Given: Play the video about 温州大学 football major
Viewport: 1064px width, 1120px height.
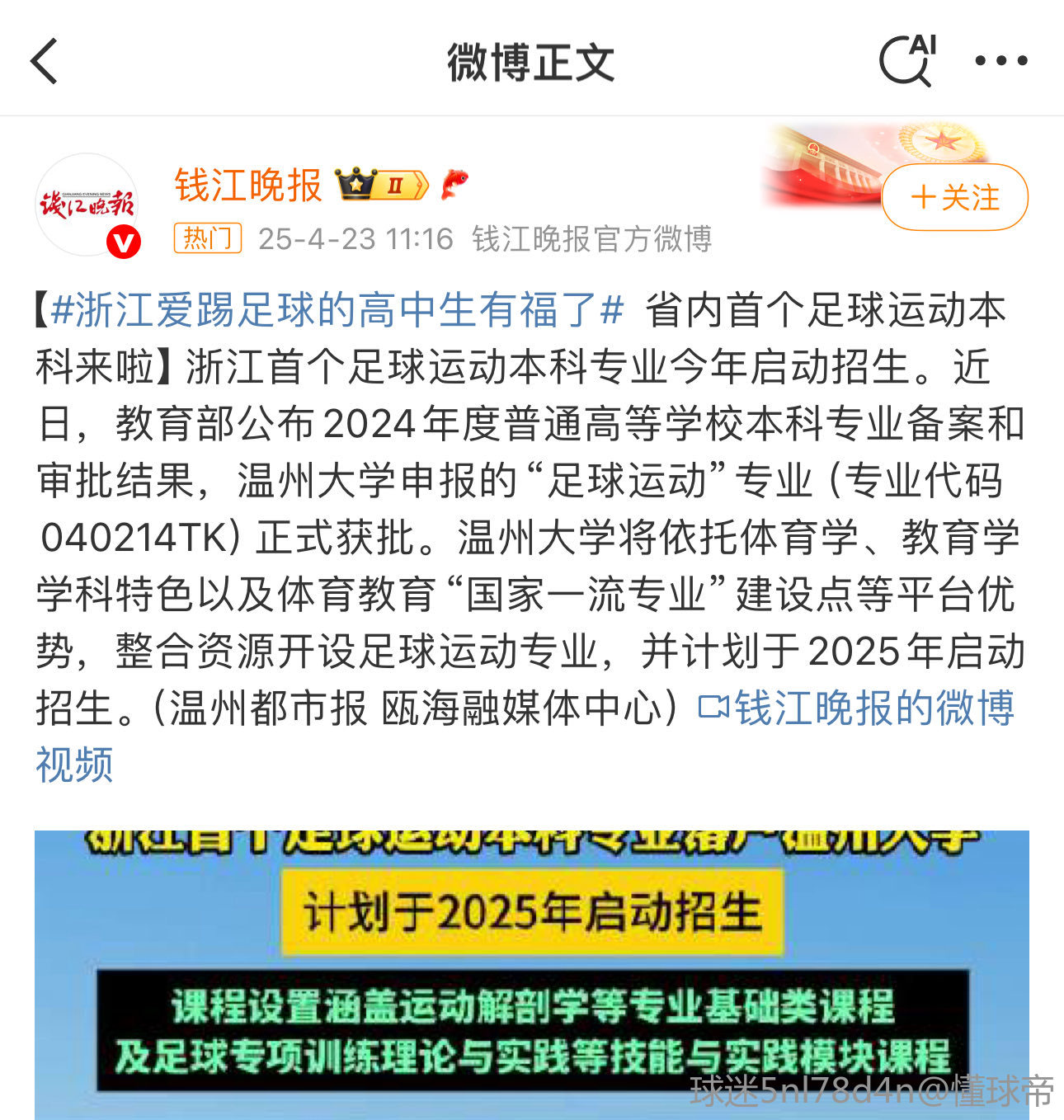Looking at the screenshot, I should [531, 973].
